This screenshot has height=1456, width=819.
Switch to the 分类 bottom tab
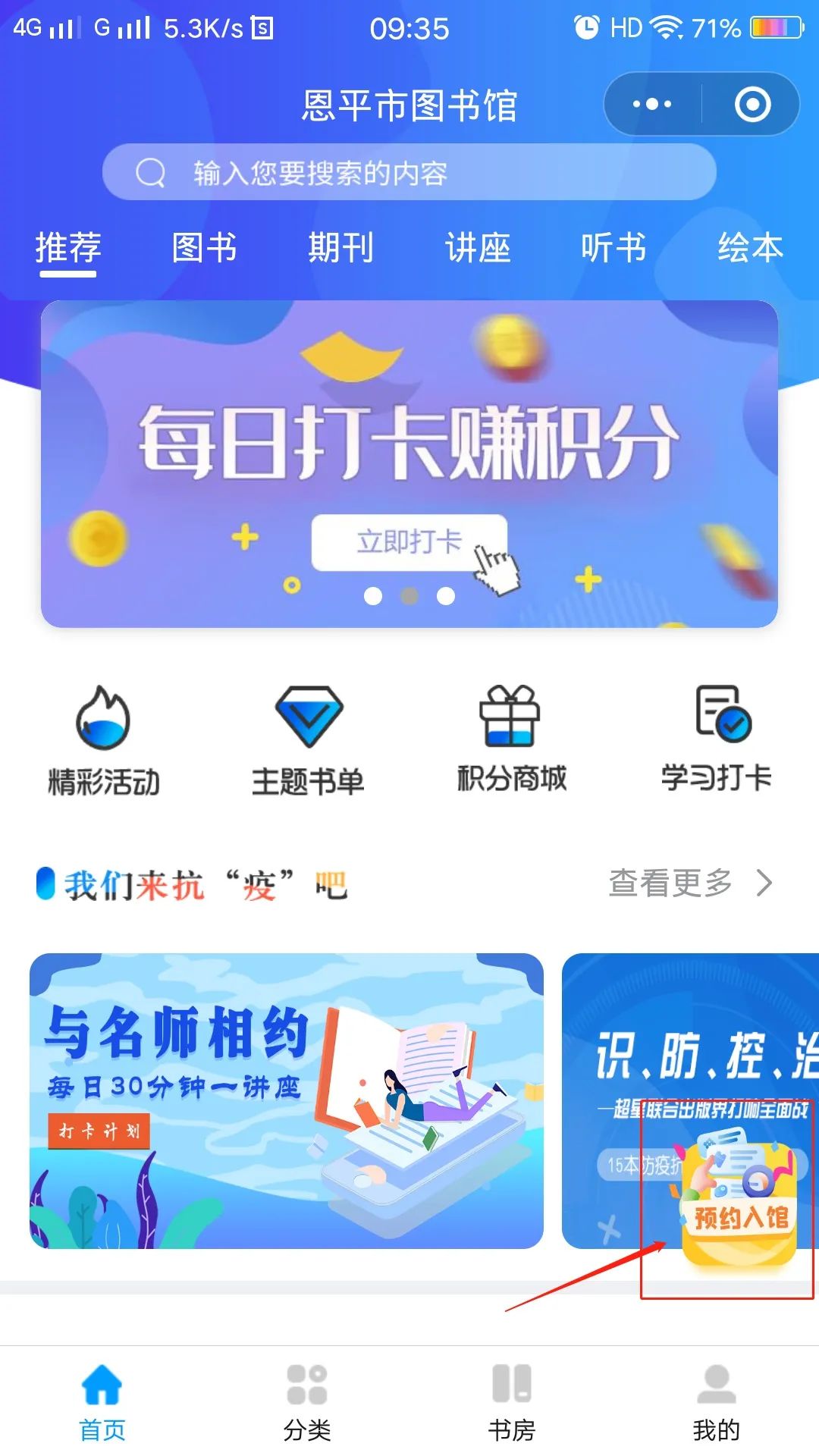(307, 1403)
